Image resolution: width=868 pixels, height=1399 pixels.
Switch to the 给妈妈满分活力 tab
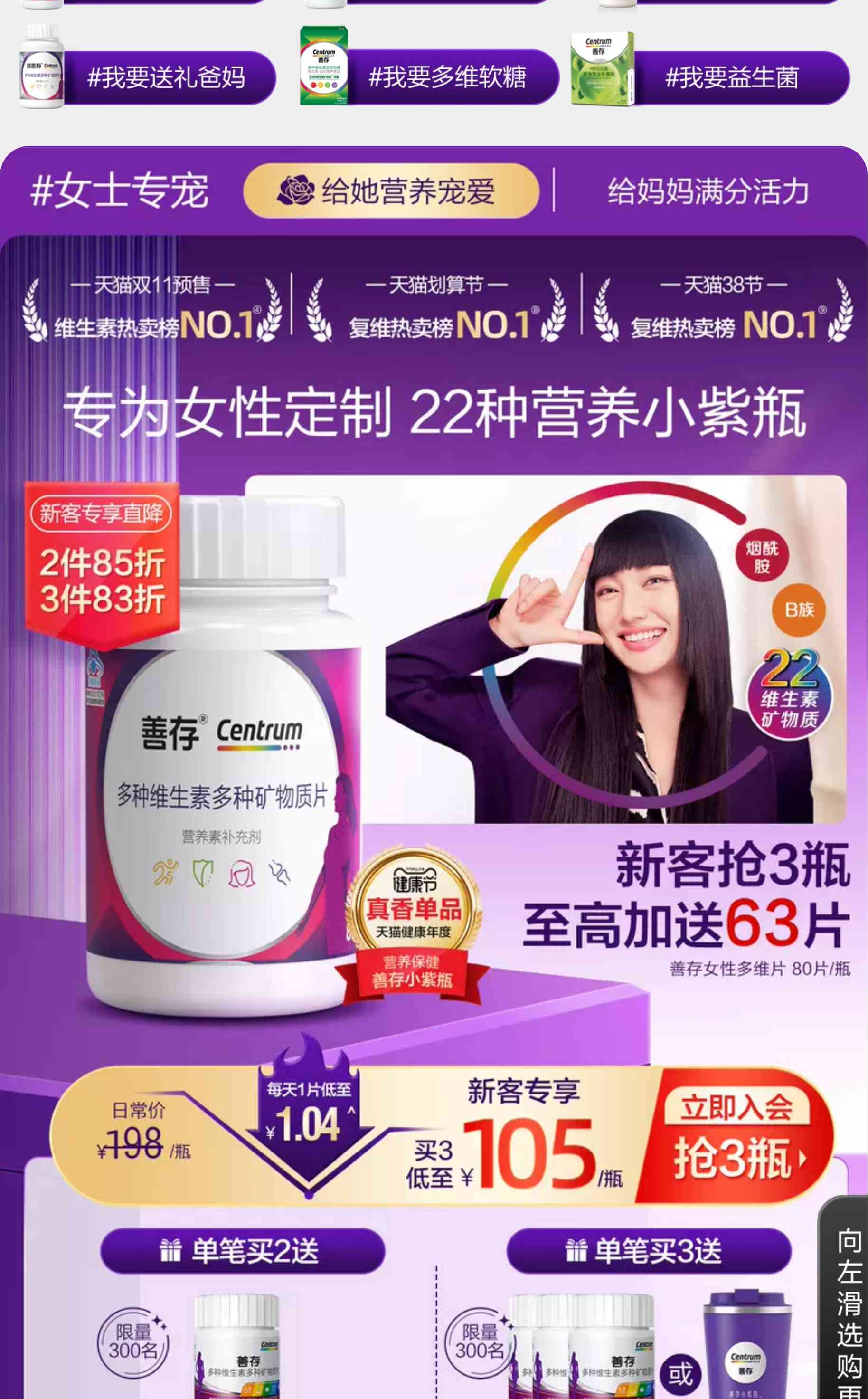[708, 190]
